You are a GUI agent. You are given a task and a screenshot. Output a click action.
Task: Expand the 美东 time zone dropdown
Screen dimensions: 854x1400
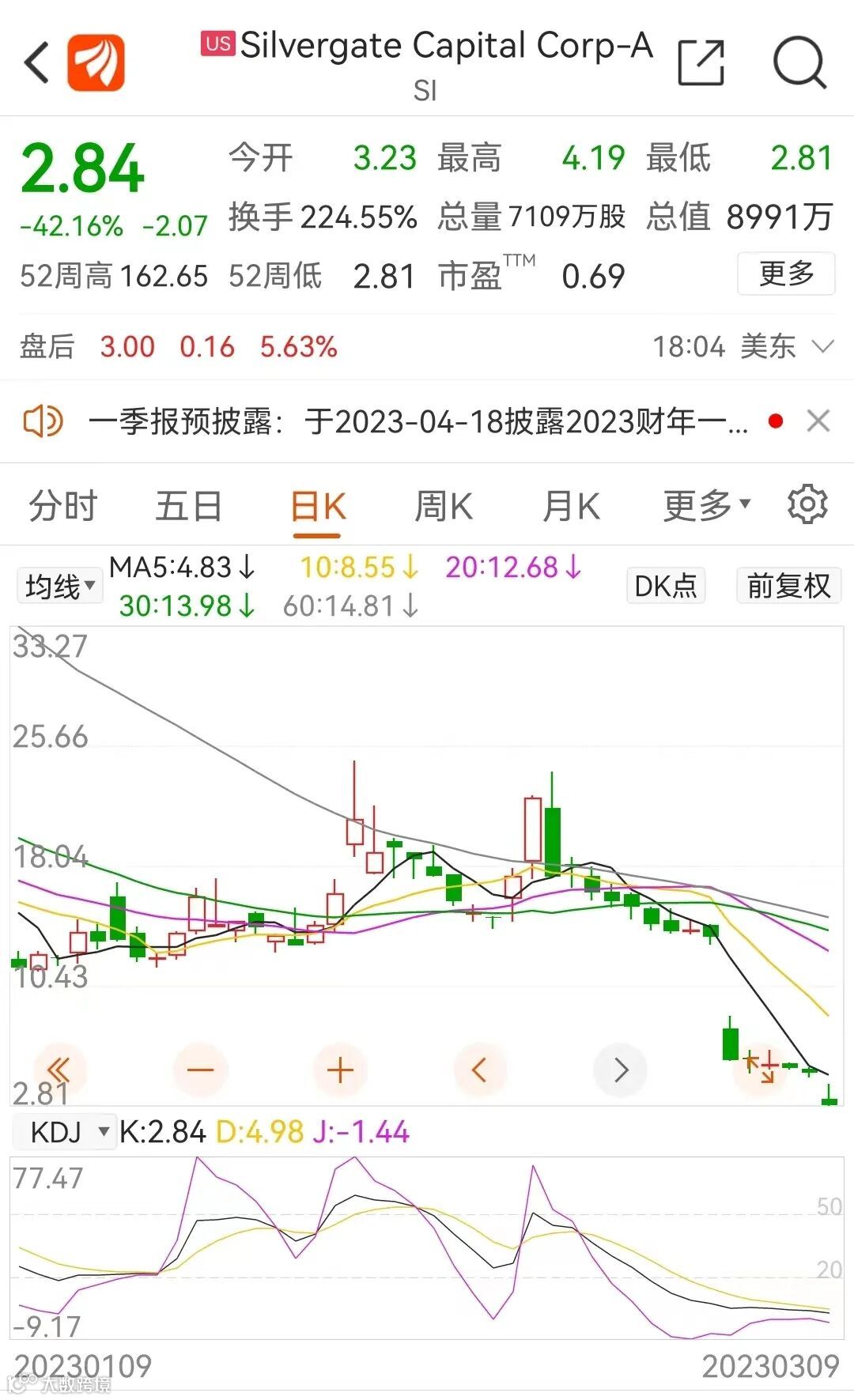(x=822, y=346)
